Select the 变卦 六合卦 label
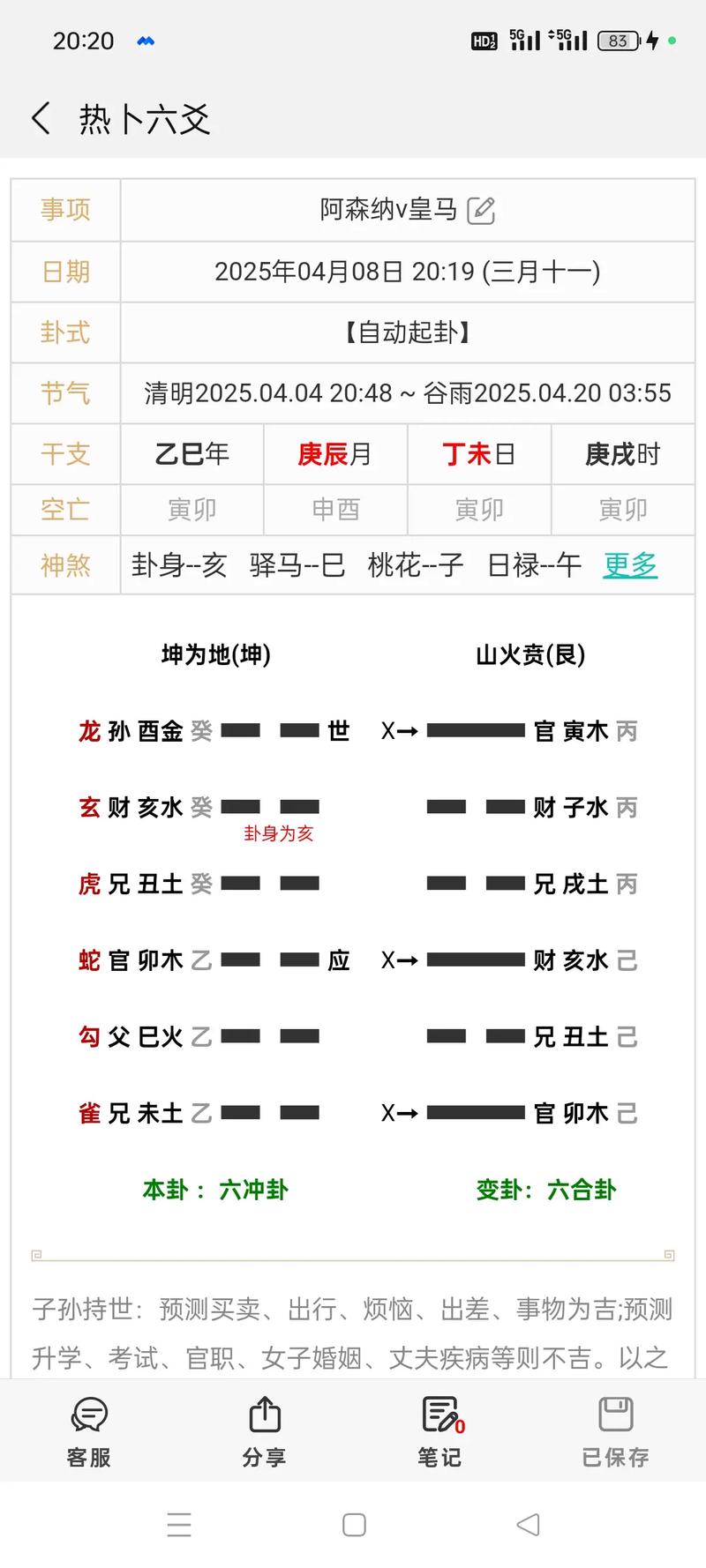The height and width of the screenshot is (1568, 706). click(545, 1190)
